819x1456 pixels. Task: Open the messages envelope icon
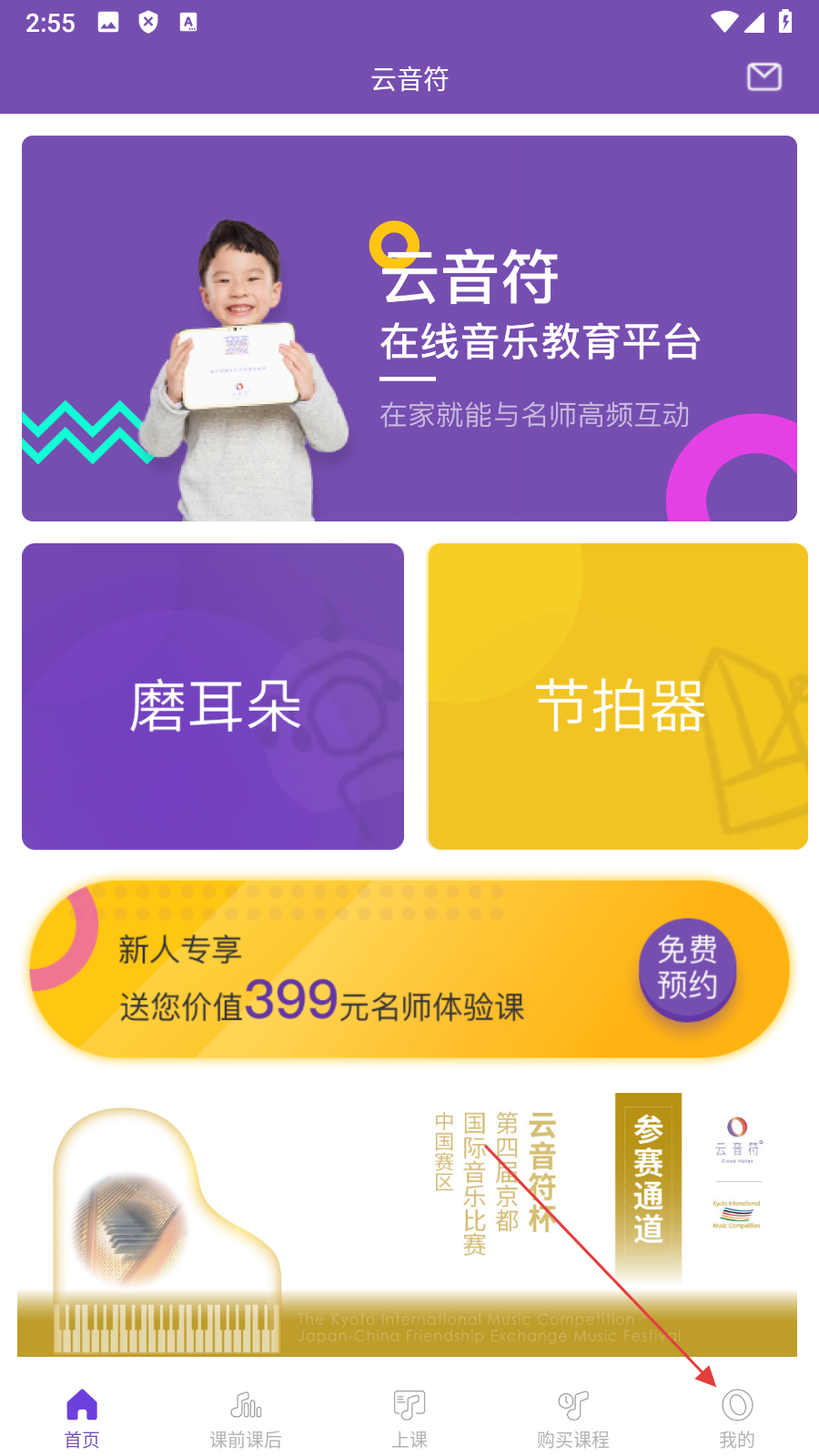click(763, 77)
